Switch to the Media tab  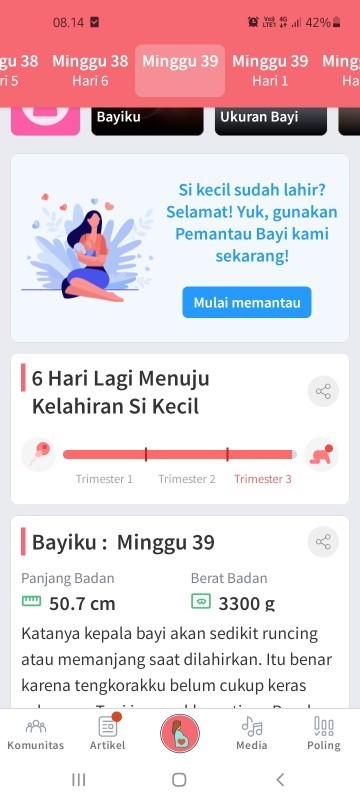pos(251,734)
